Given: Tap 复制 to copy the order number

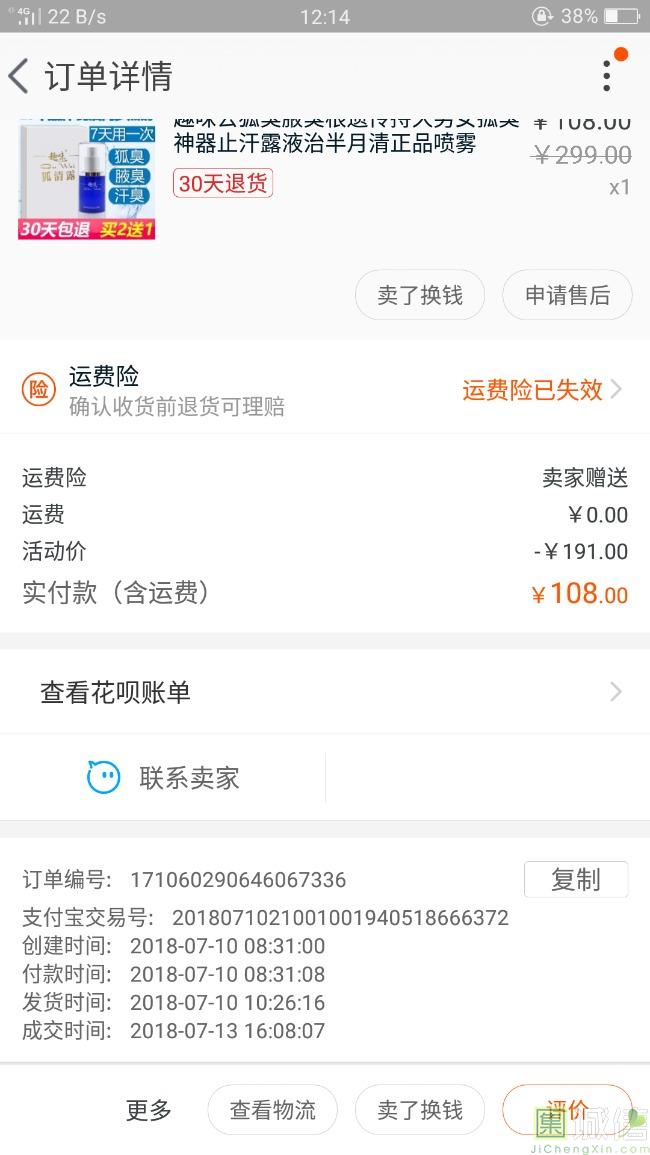Looking at the screenshot, I should (x=576, y=879).
